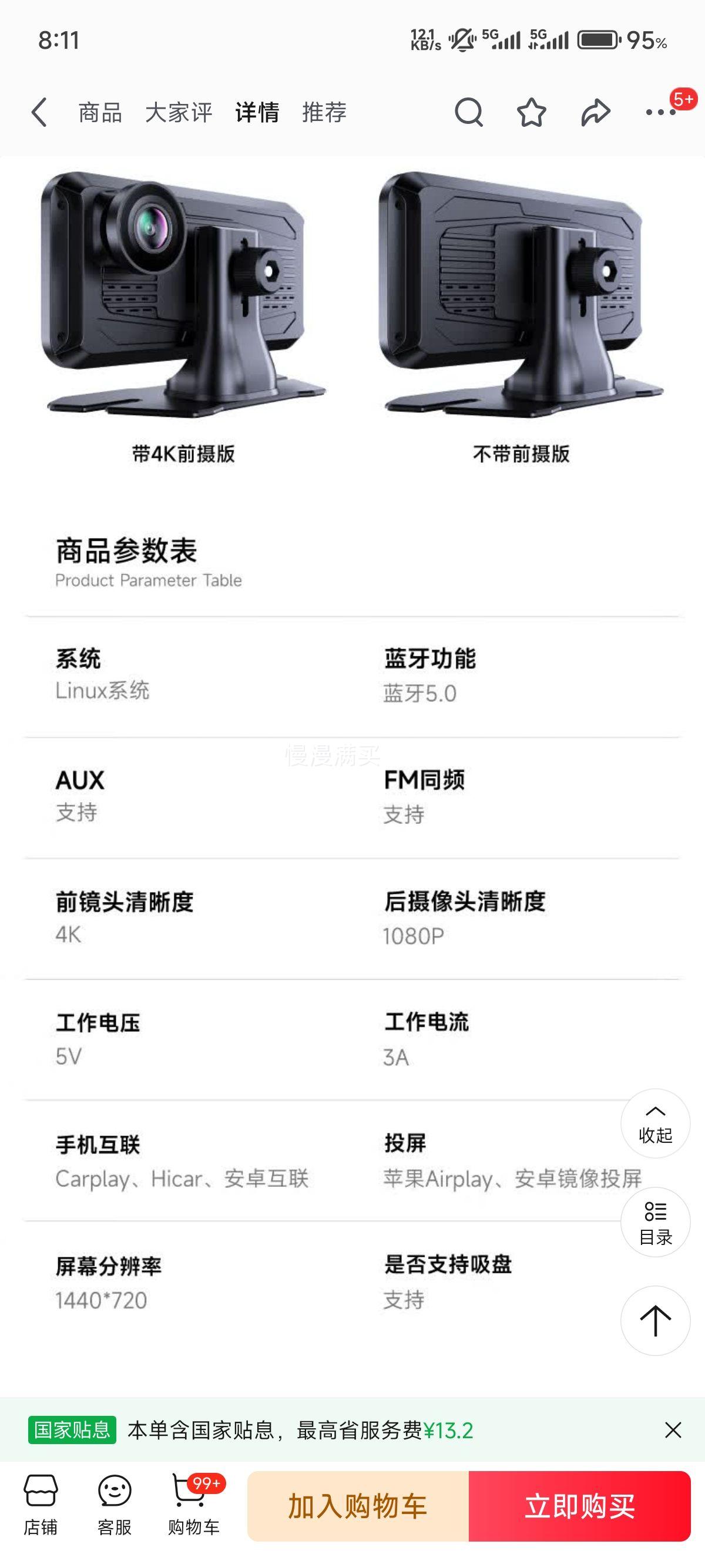Switch to the 推荐 tab
705x1568 pixels.
pos(324,113)
